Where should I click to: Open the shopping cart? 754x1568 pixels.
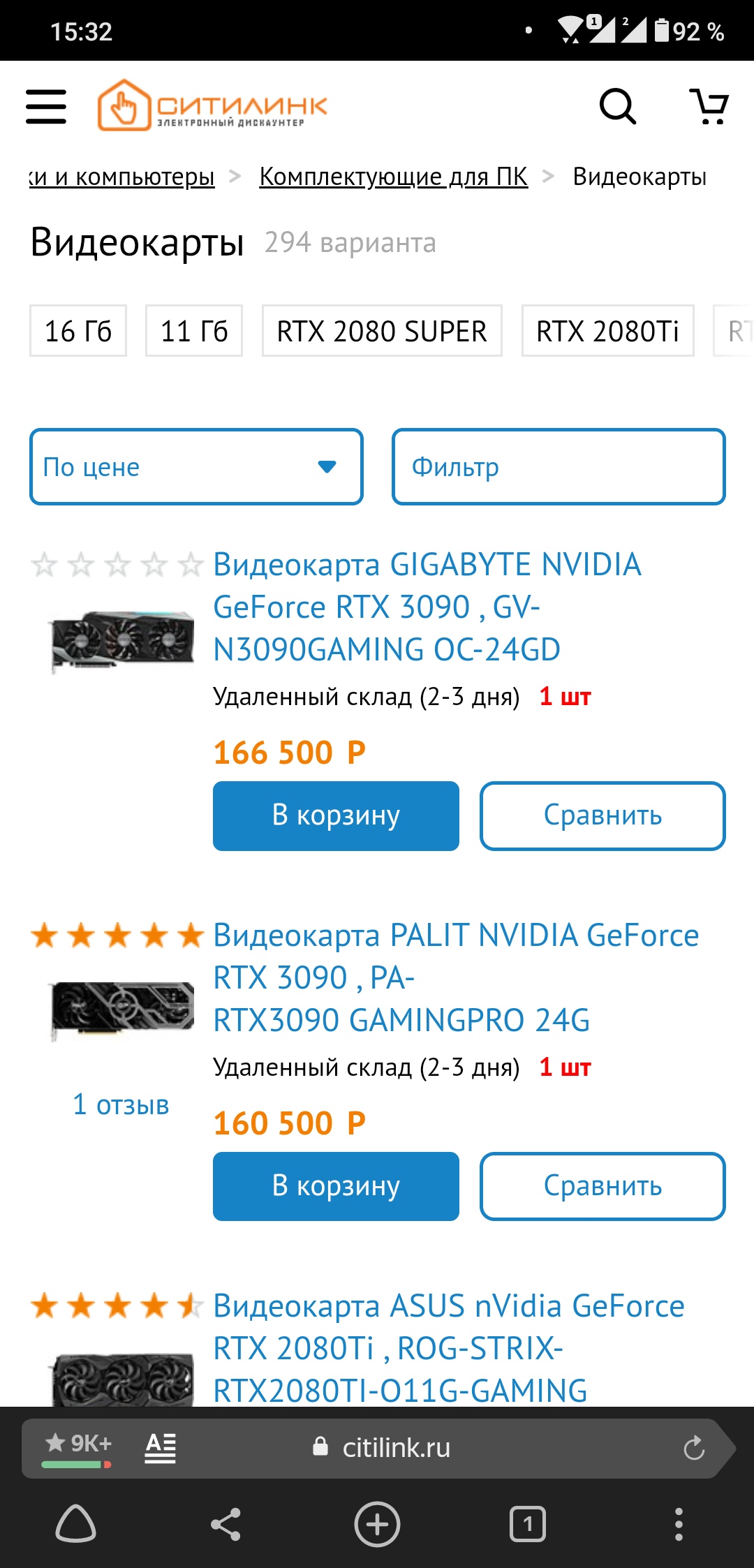coord(709,107)
